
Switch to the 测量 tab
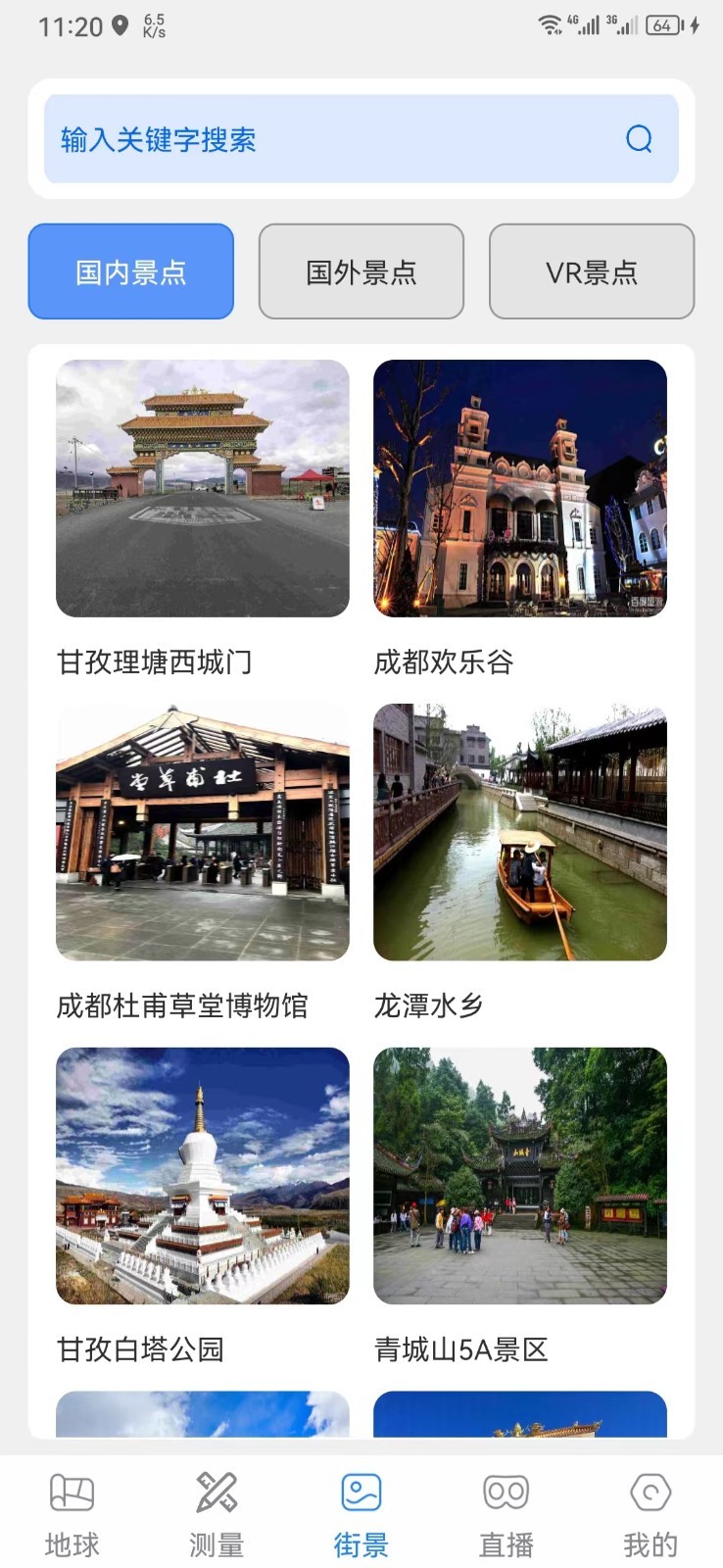217,1514
